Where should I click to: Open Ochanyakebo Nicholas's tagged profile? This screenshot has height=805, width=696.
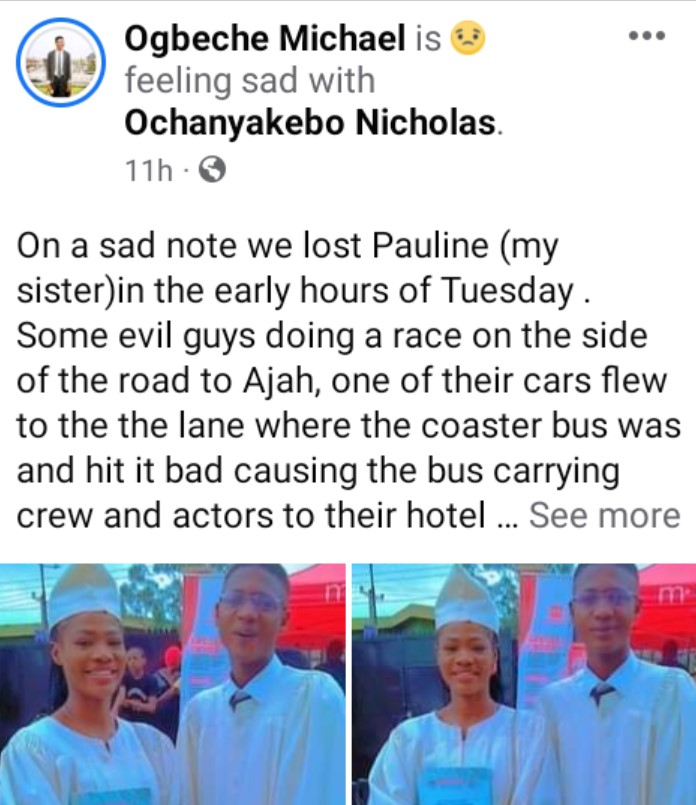310,122
